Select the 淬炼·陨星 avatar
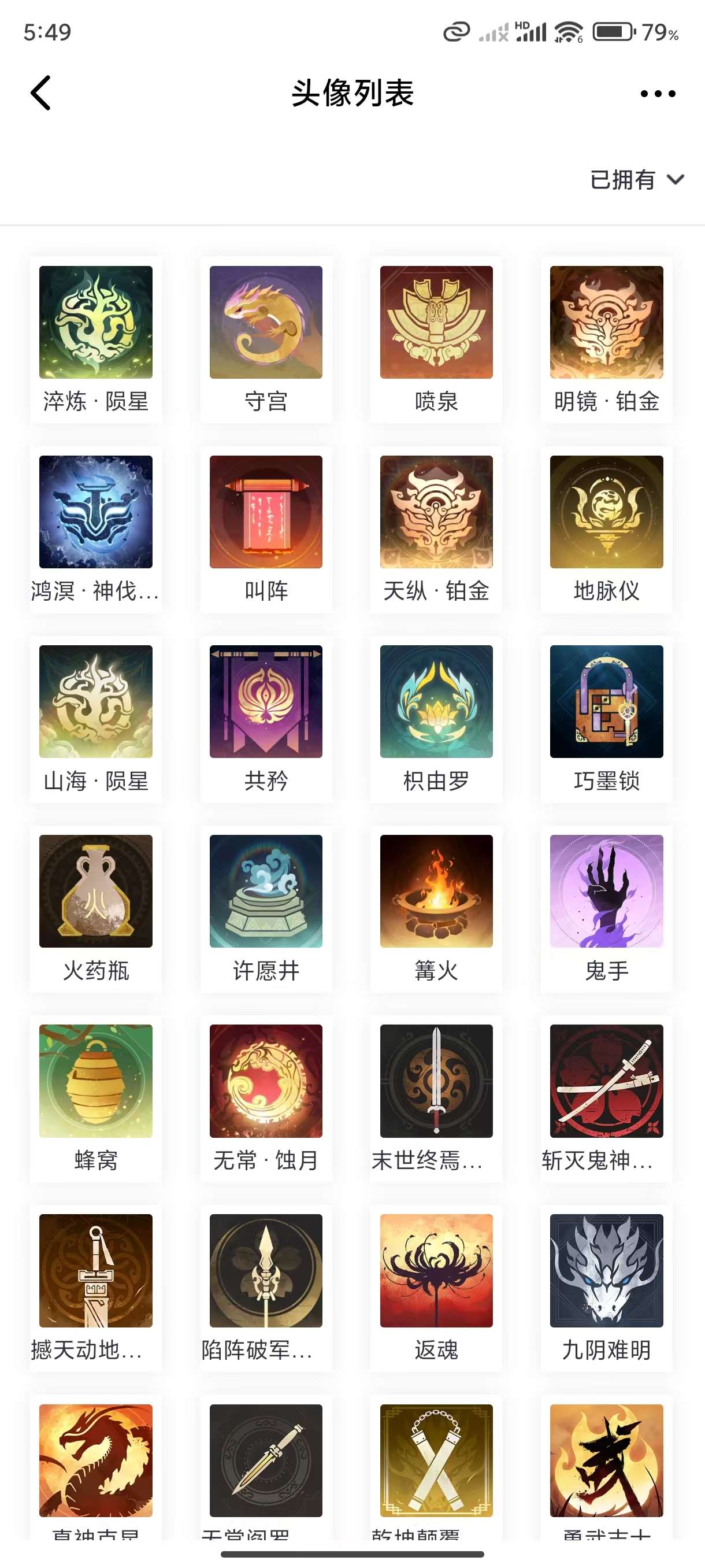Screen dimensions: 705x1568 point(95,323)
